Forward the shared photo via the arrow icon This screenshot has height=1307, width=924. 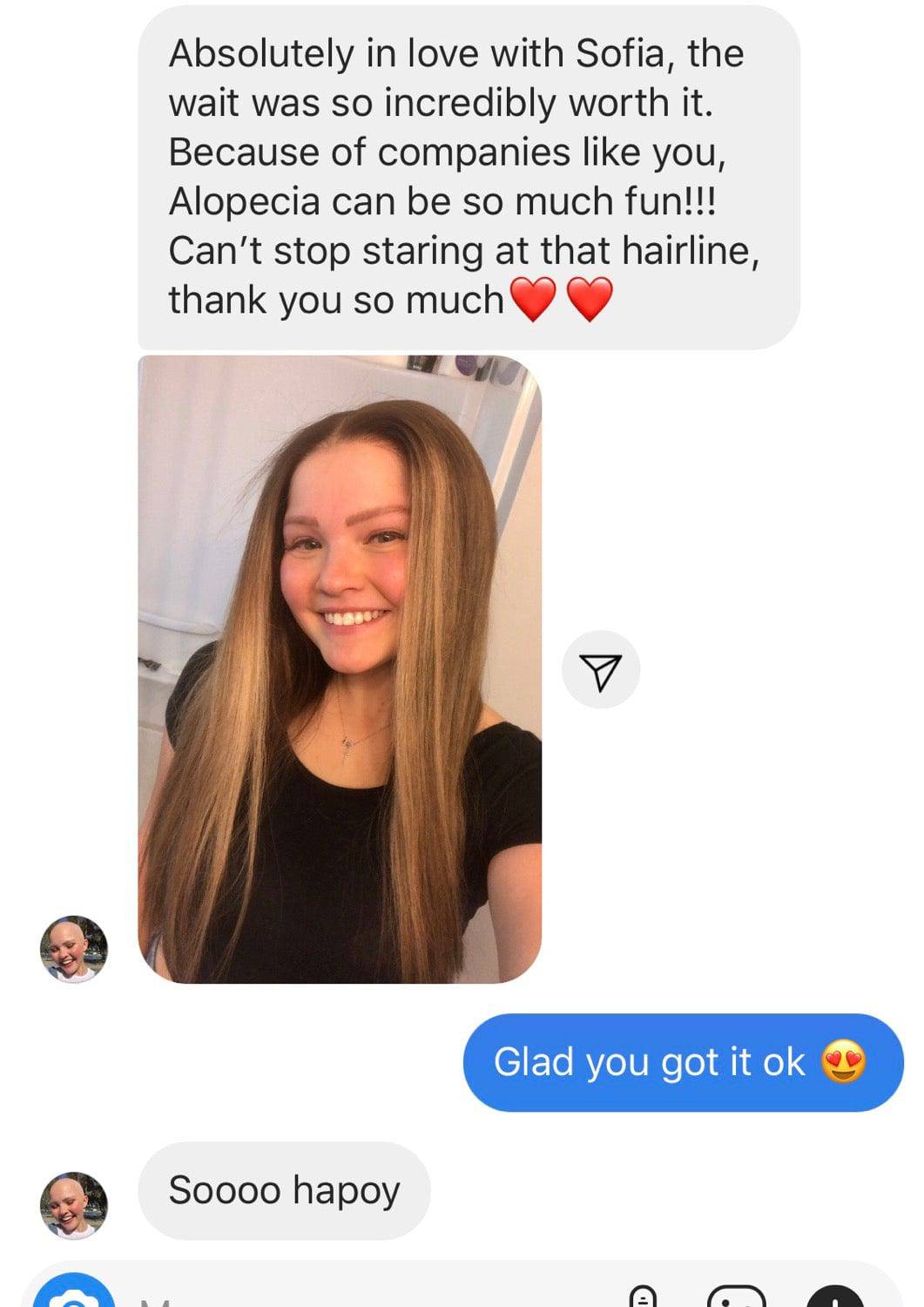601,669
